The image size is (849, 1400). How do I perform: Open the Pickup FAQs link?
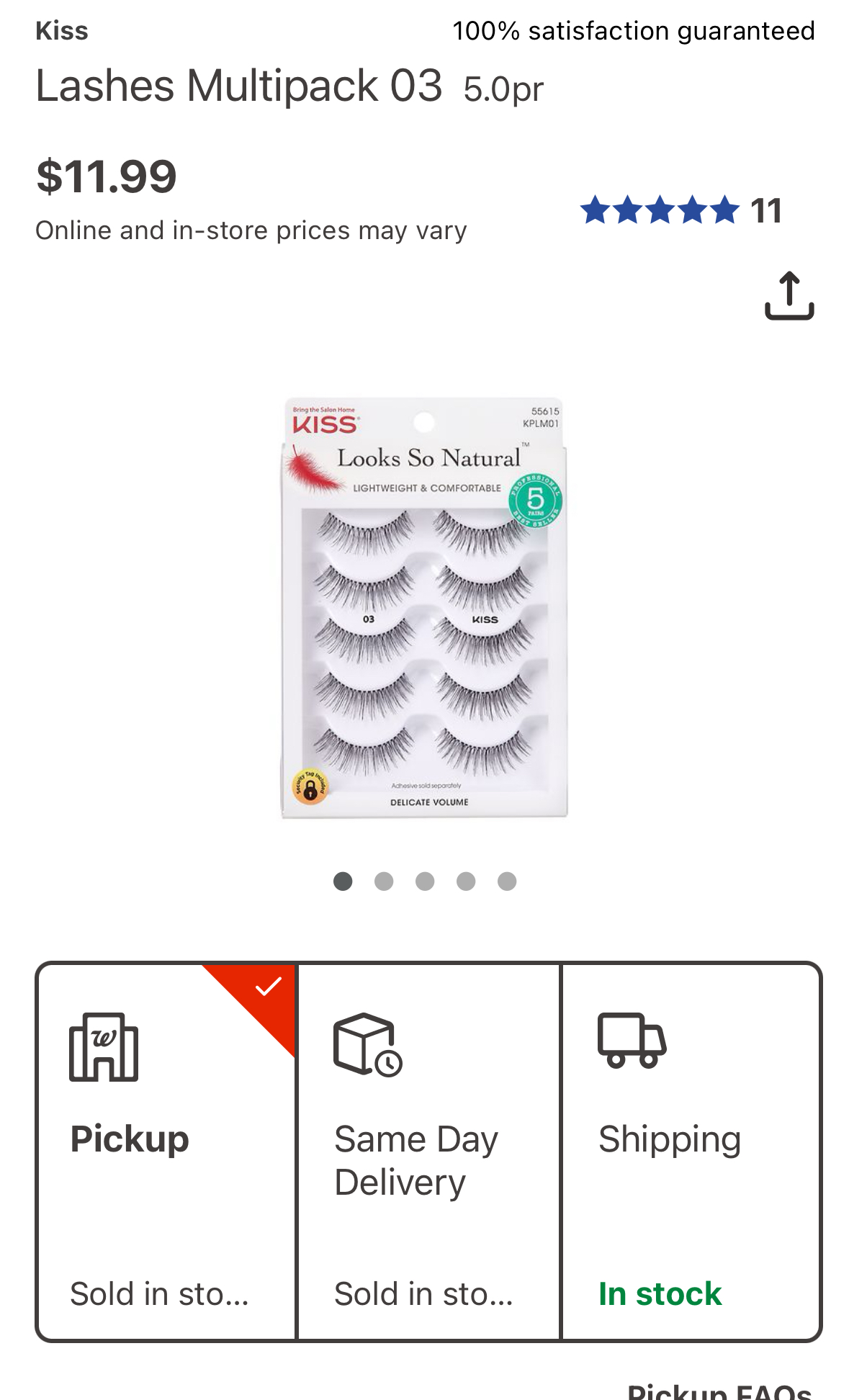(719, 1390)
